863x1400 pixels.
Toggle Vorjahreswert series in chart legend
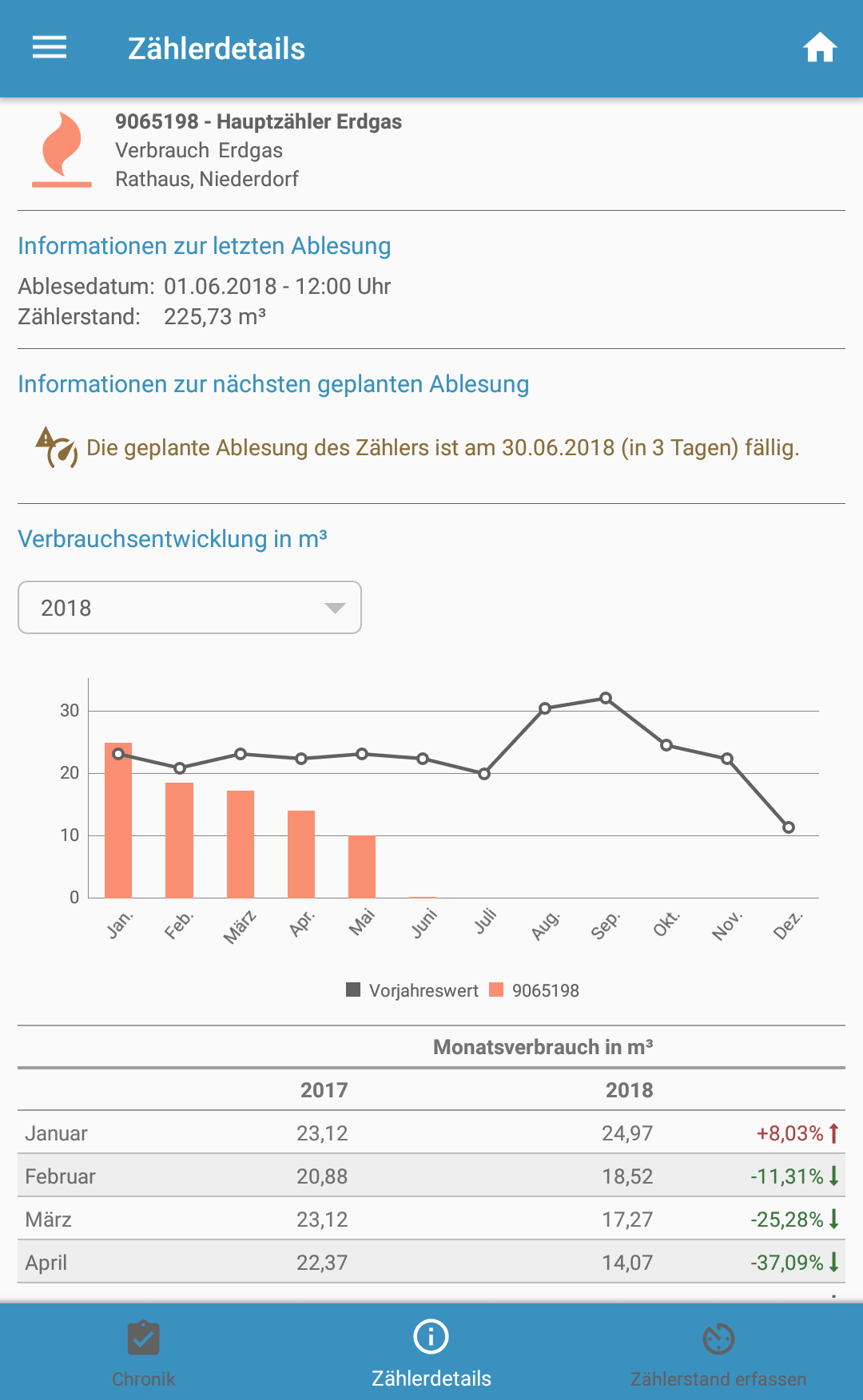[412, 990]
